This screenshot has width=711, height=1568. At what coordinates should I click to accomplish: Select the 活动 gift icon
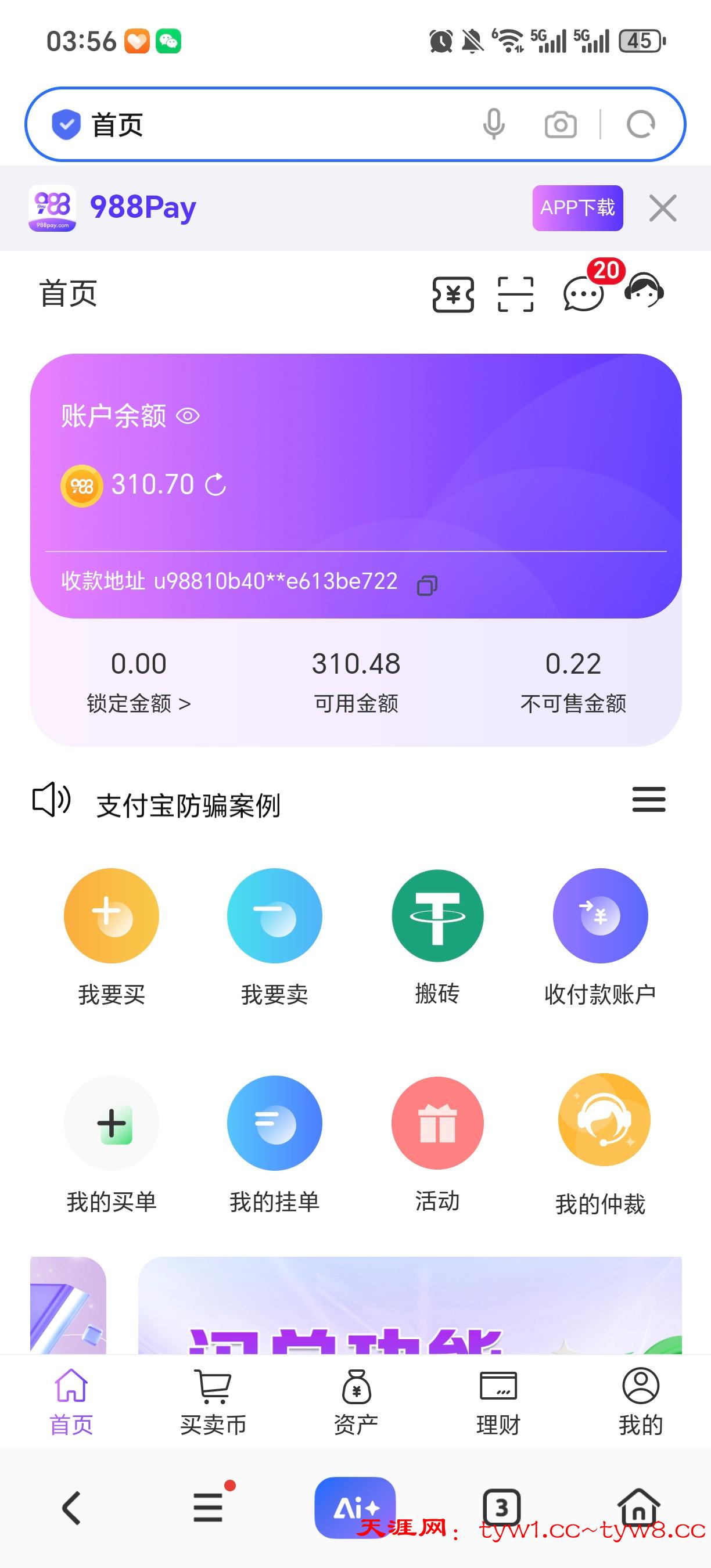pos(437,1123)
